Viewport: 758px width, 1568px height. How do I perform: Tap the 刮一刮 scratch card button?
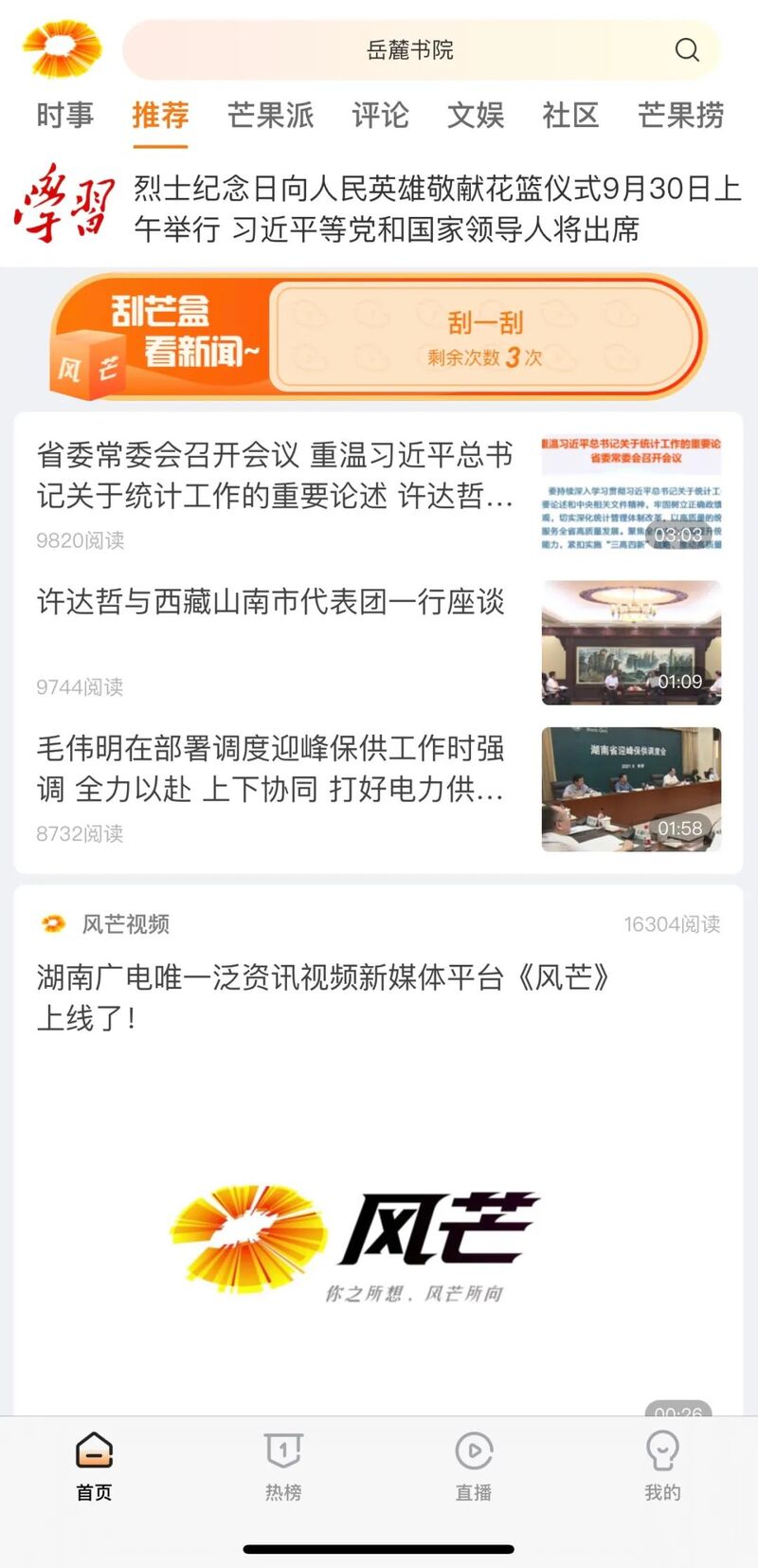[485, 337]
